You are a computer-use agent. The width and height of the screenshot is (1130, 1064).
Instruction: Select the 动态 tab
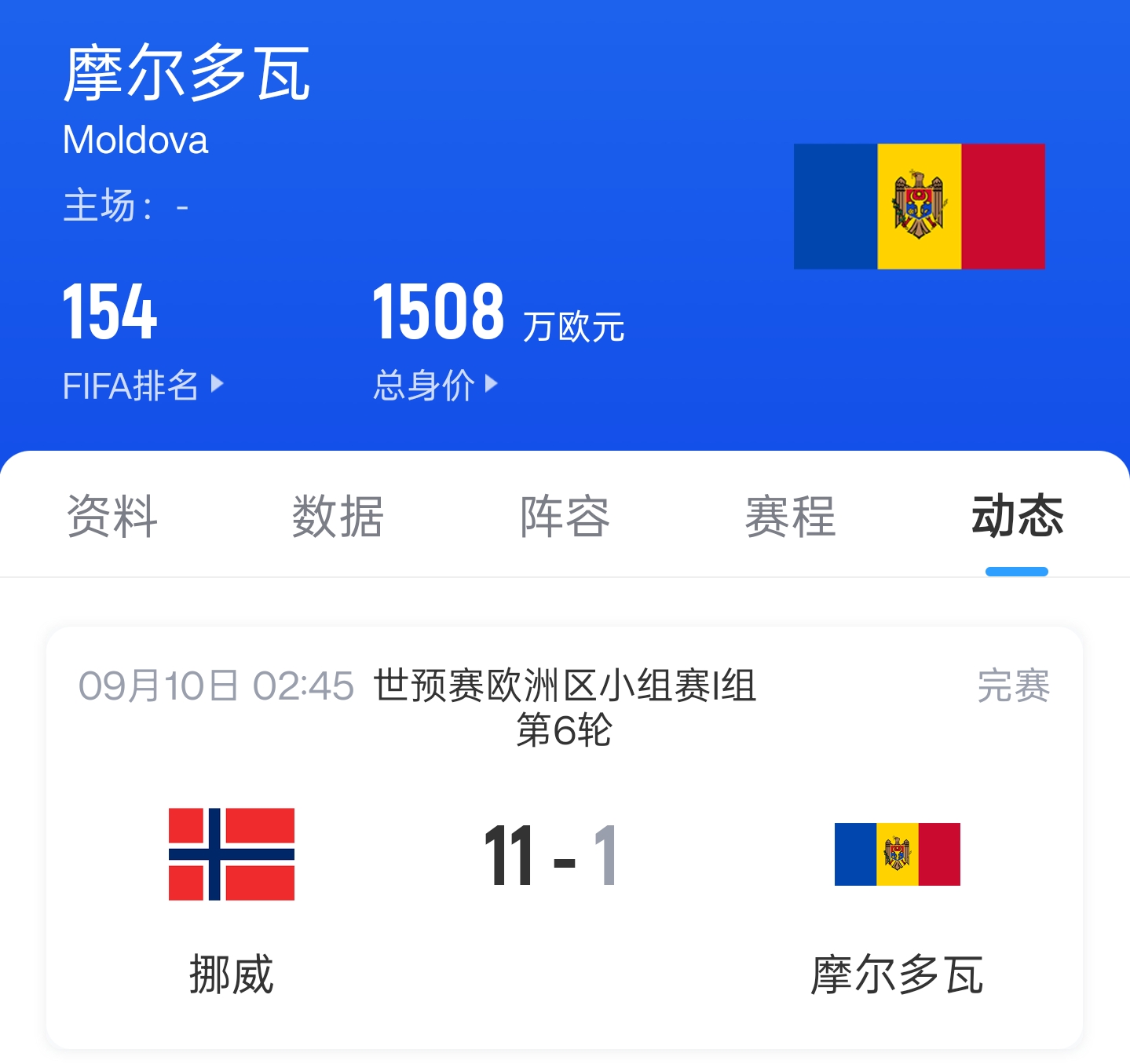pyautogui.click(x=1017, y=517)
